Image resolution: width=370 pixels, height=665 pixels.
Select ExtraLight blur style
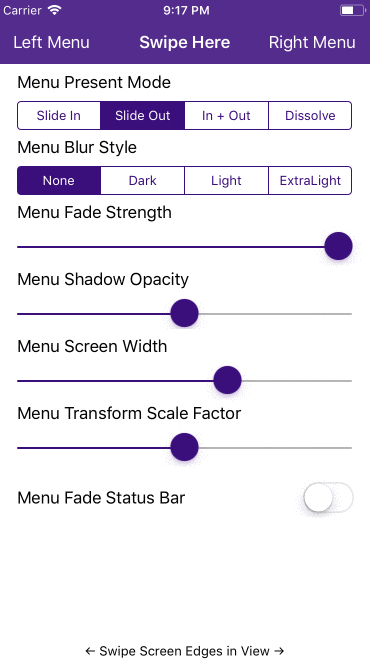[x=310, y=181]
